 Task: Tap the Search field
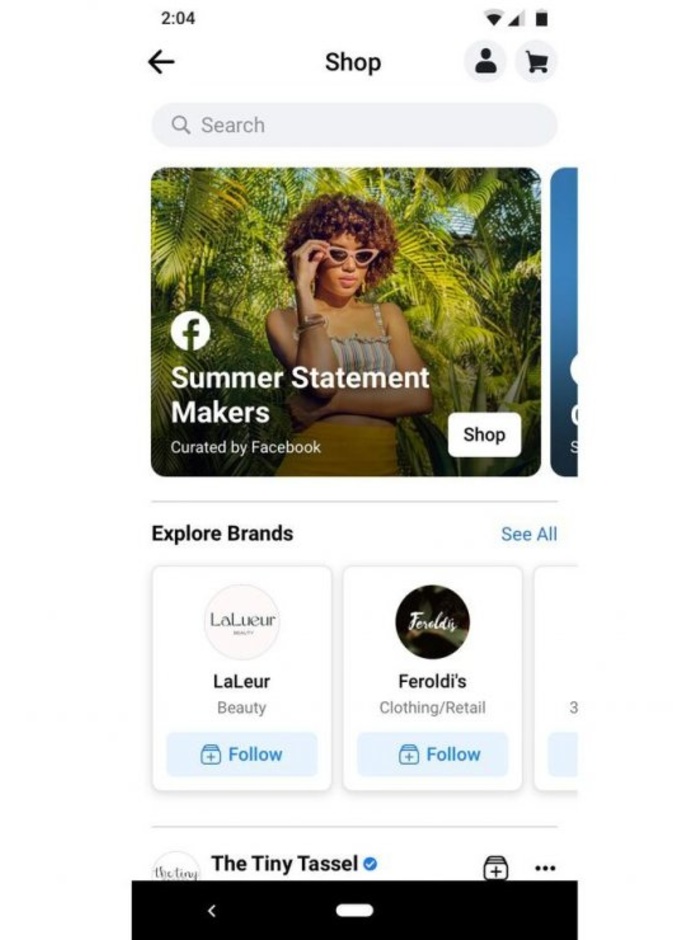(354, 125)
